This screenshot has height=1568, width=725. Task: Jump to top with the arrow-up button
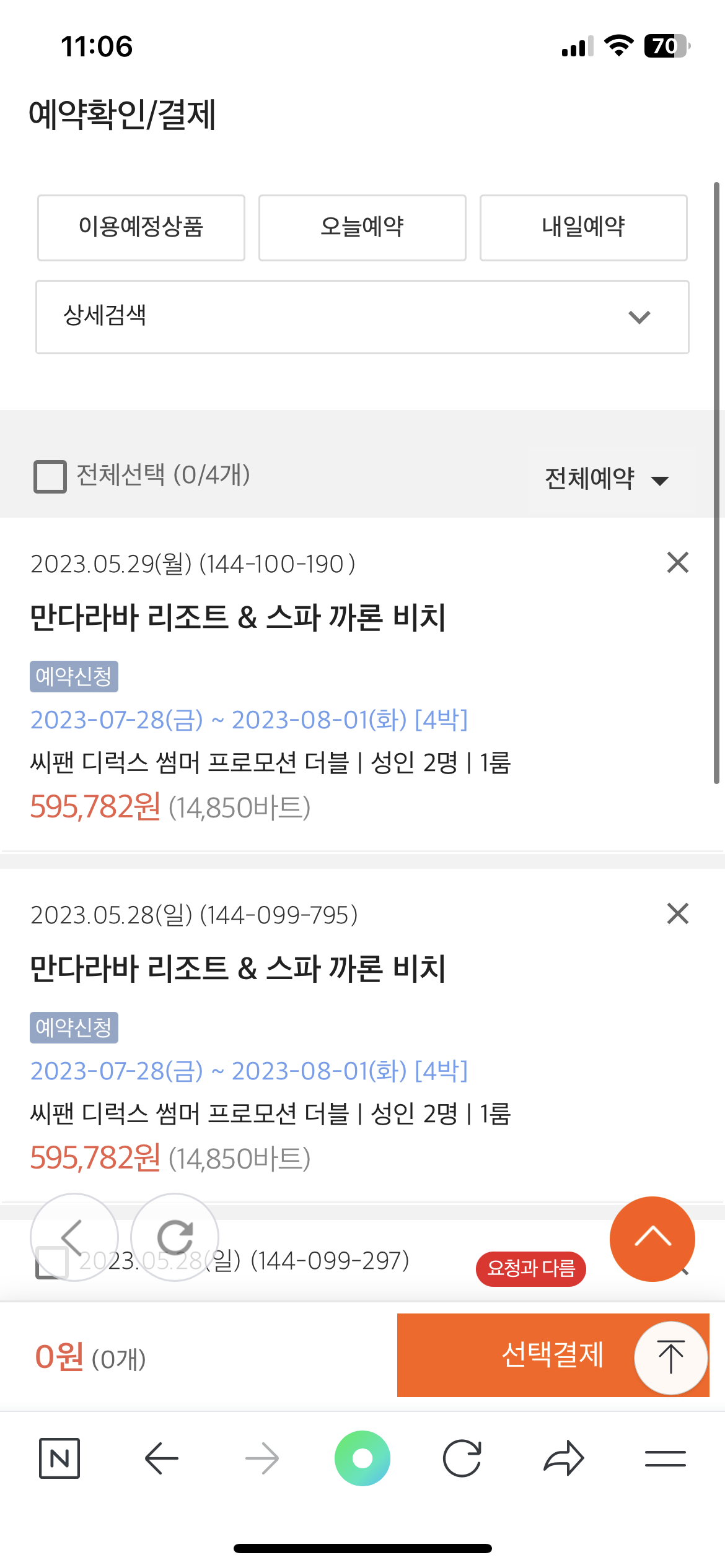click(x=671, y=1357)
